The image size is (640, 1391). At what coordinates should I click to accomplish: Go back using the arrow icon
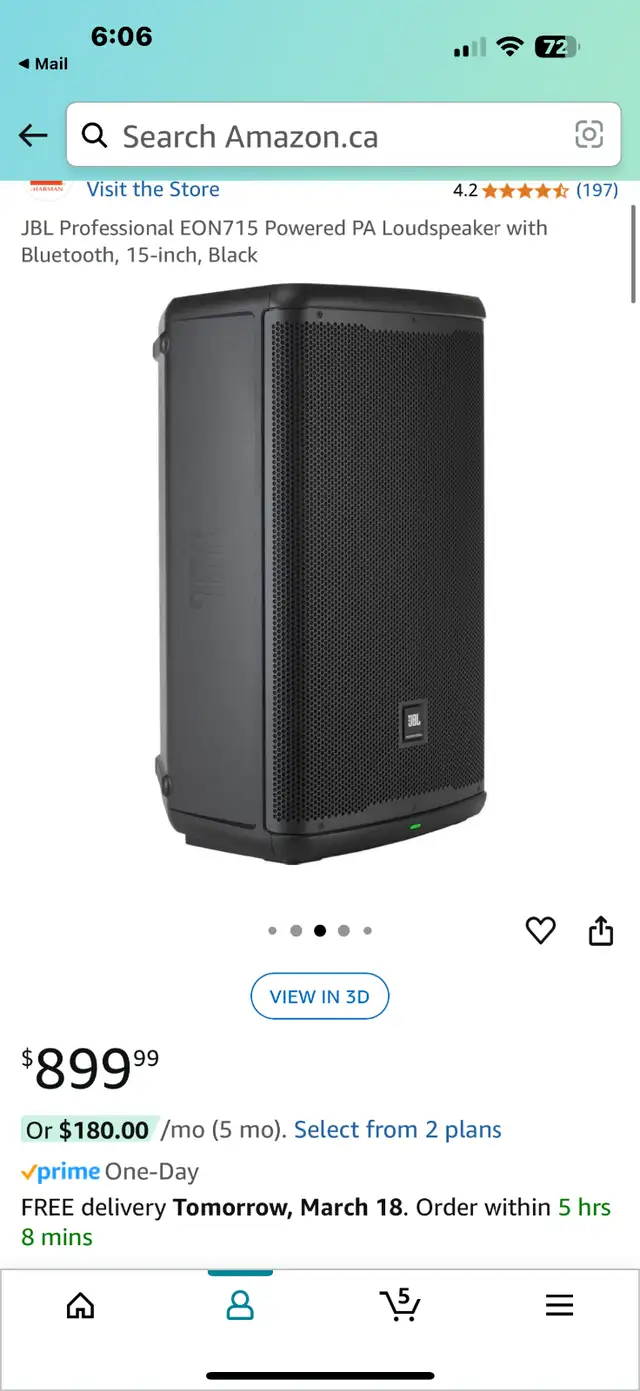click(x=33, y=135)
